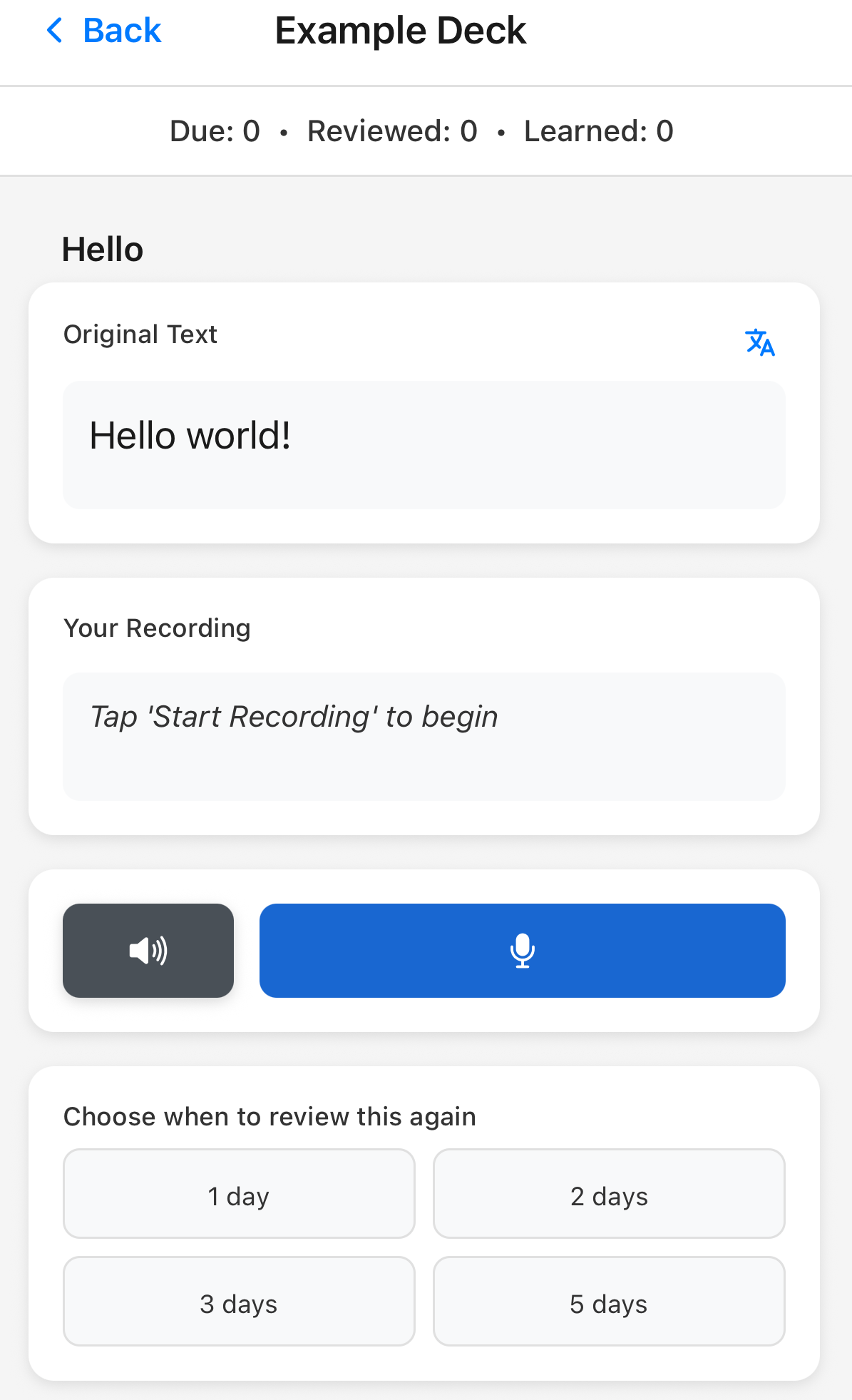Choose the 5 days review option
Image resolution: width=852 pixels, height=1400 pixels.
pyautogui.click(x=609, y=1301)
